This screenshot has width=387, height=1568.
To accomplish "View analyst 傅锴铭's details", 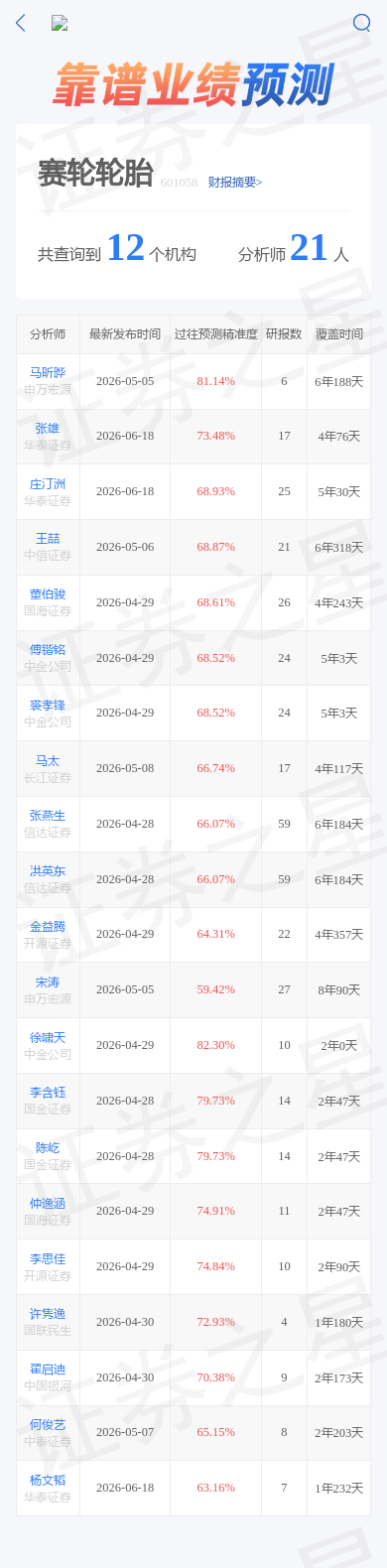I will pos(48,650).
